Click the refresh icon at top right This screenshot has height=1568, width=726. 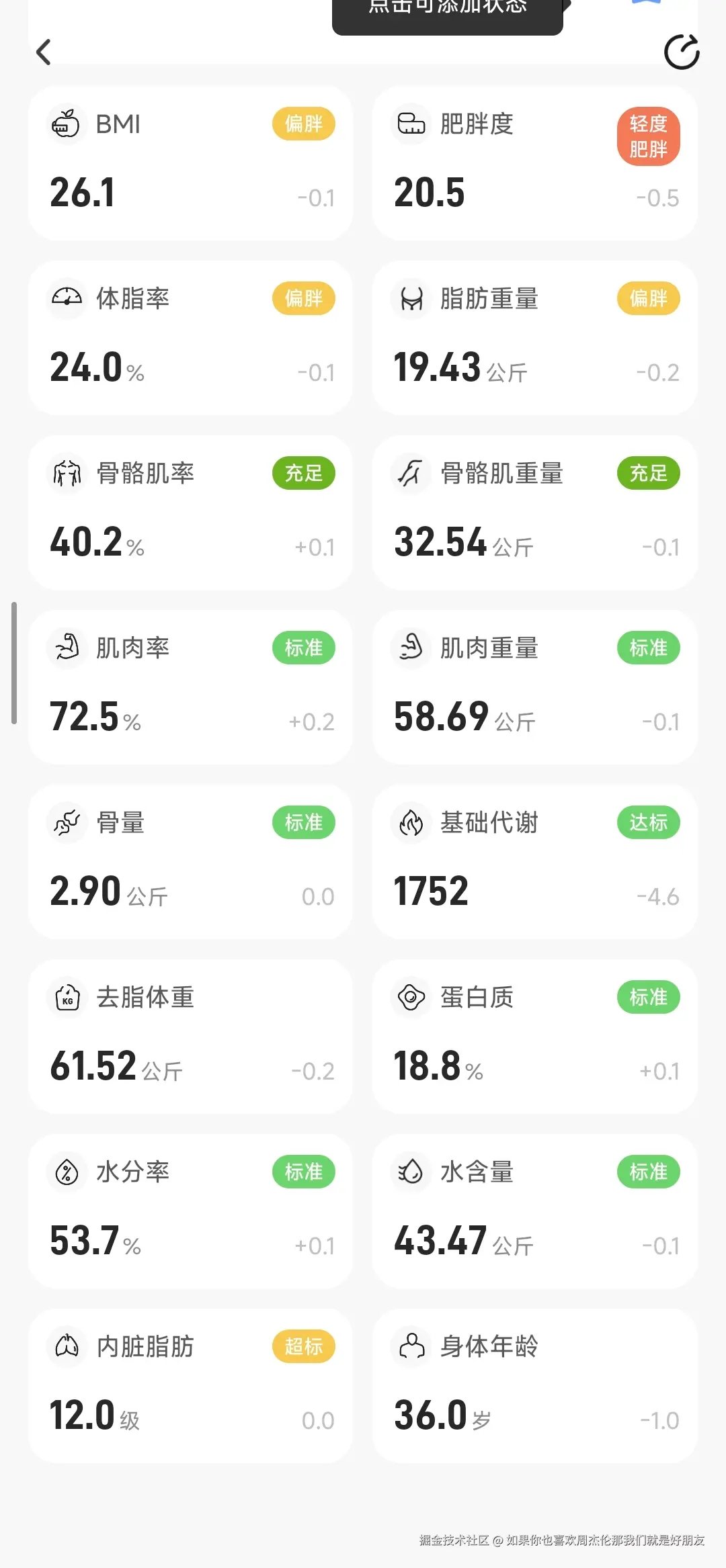point(682,52)
